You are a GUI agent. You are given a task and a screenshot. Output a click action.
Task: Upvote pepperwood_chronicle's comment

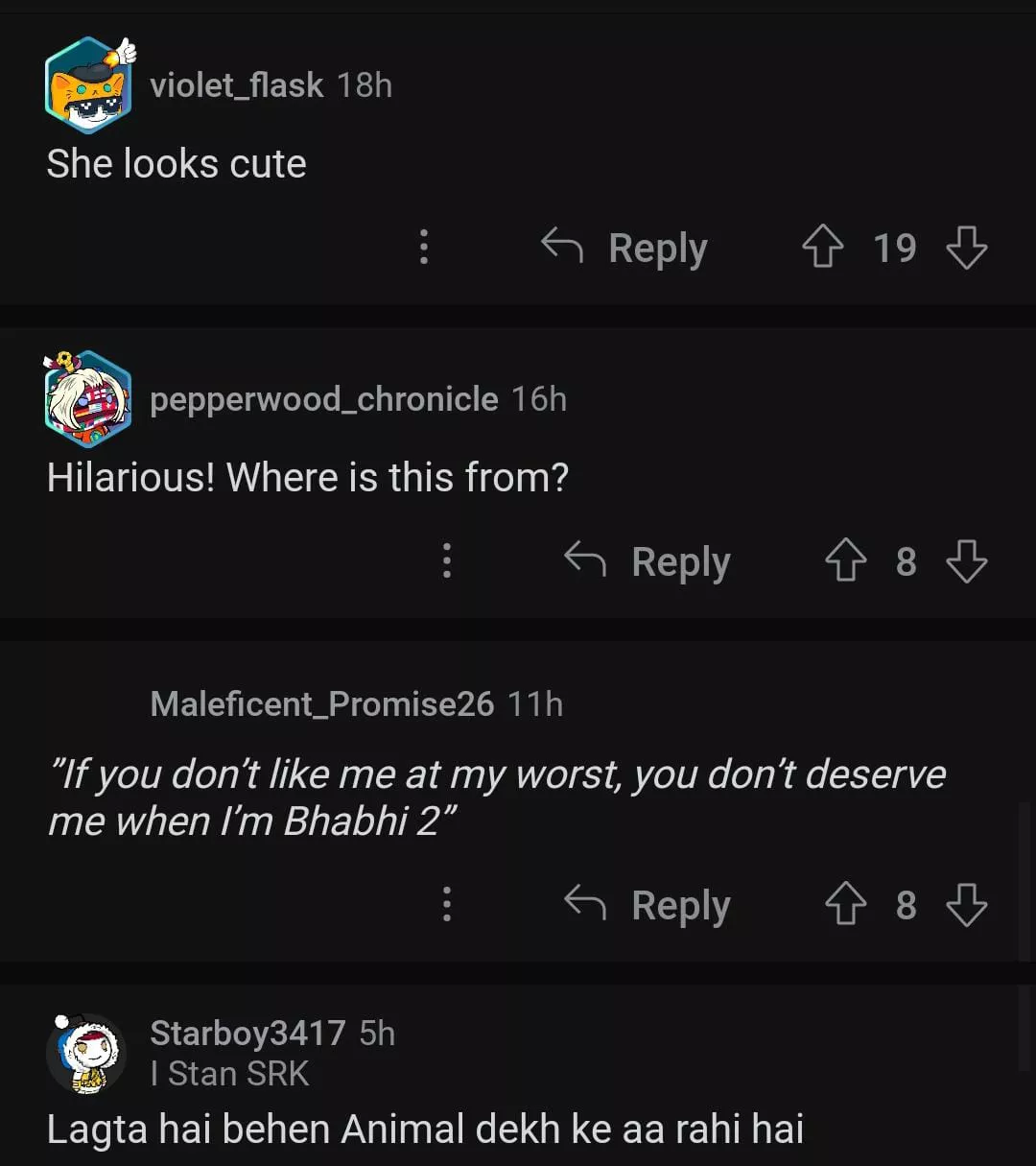click(x=845, y=560)
